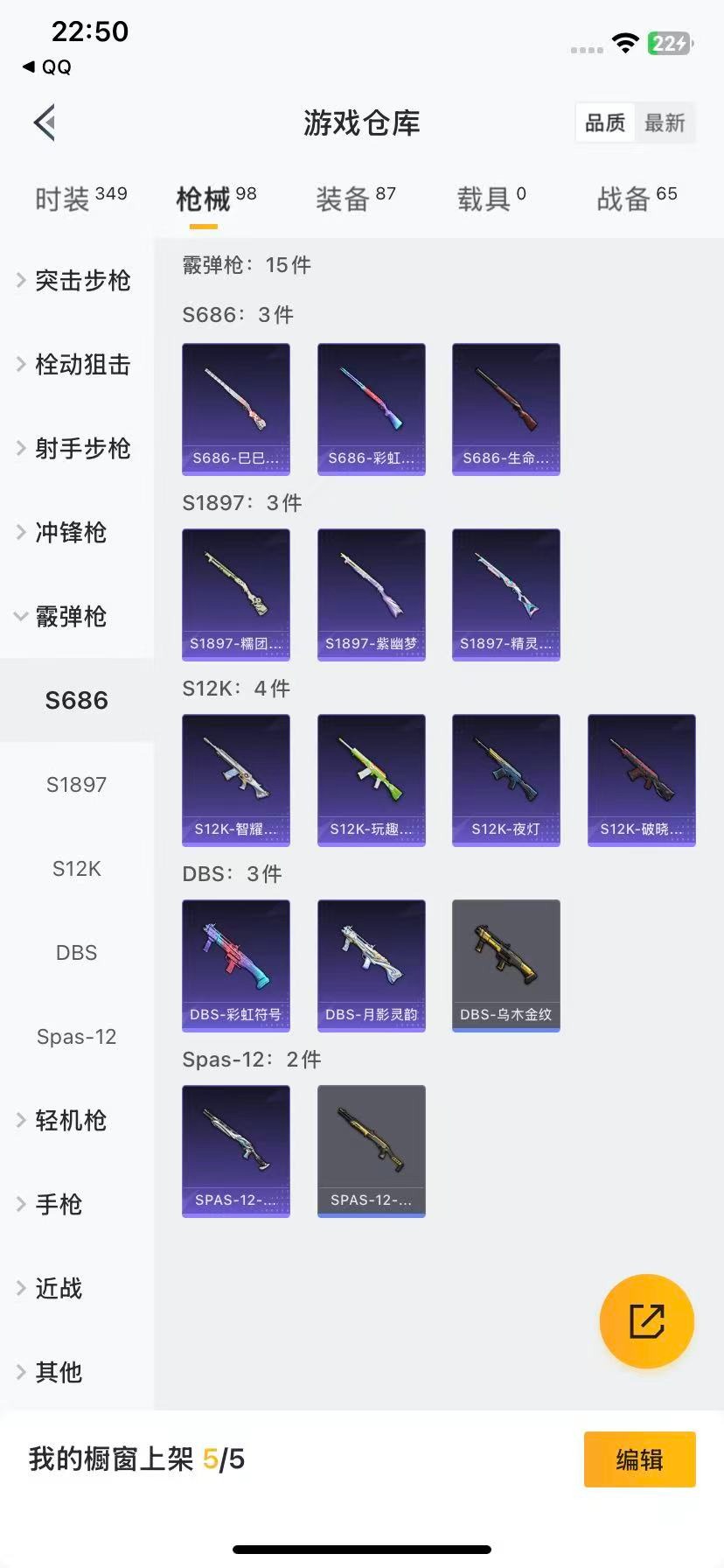This screenshot has height=1568, width=724.
Task: Expand the 轻机枪 category
Action: (70, 1121)
